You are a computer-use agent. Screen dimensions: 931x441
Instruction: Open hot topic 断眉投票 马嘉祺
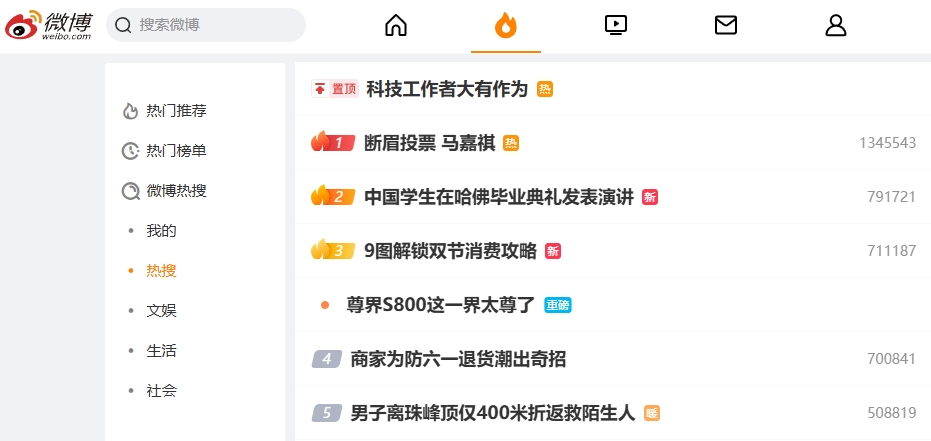(429, 143)
